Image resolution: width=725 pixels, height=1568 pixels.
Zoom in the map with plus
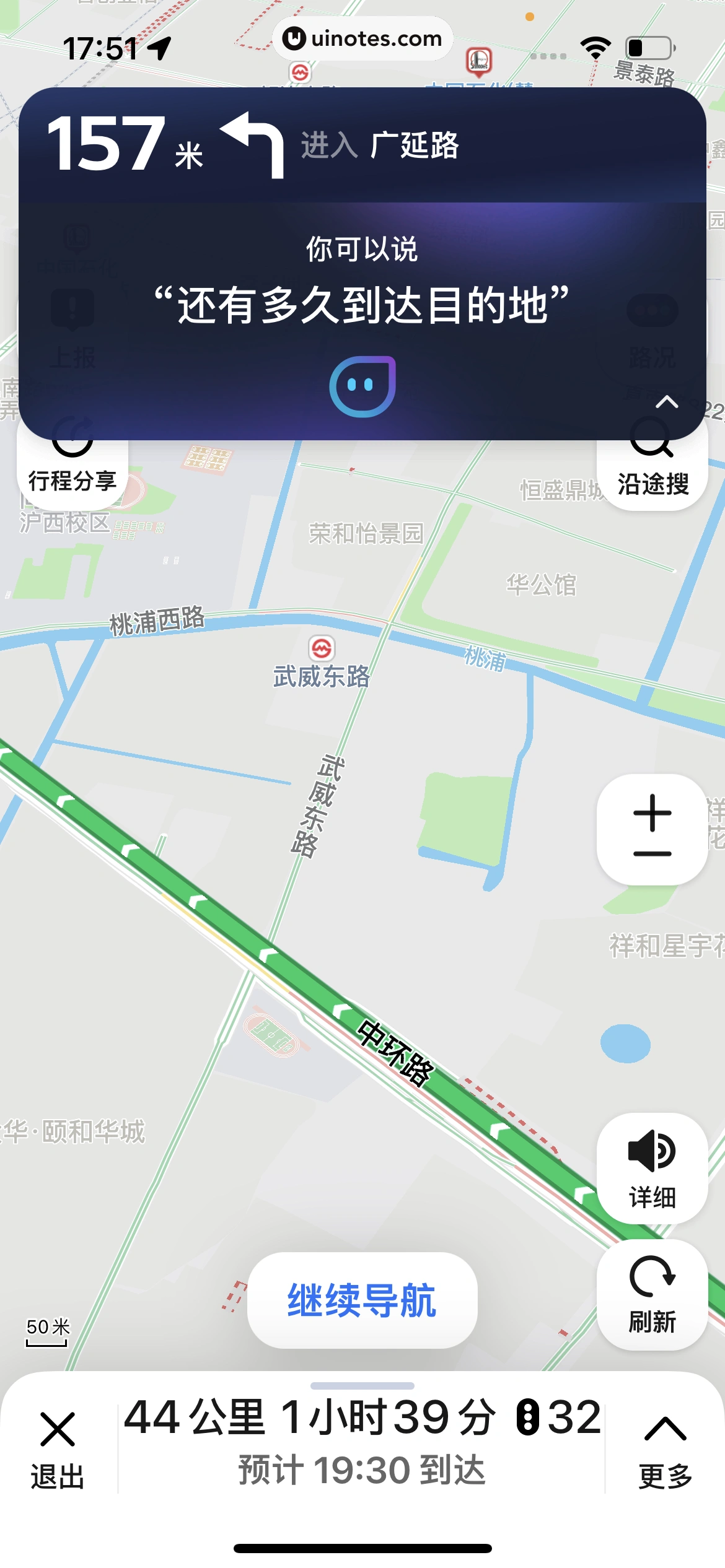pyautogui.click(x=652, y=812)
